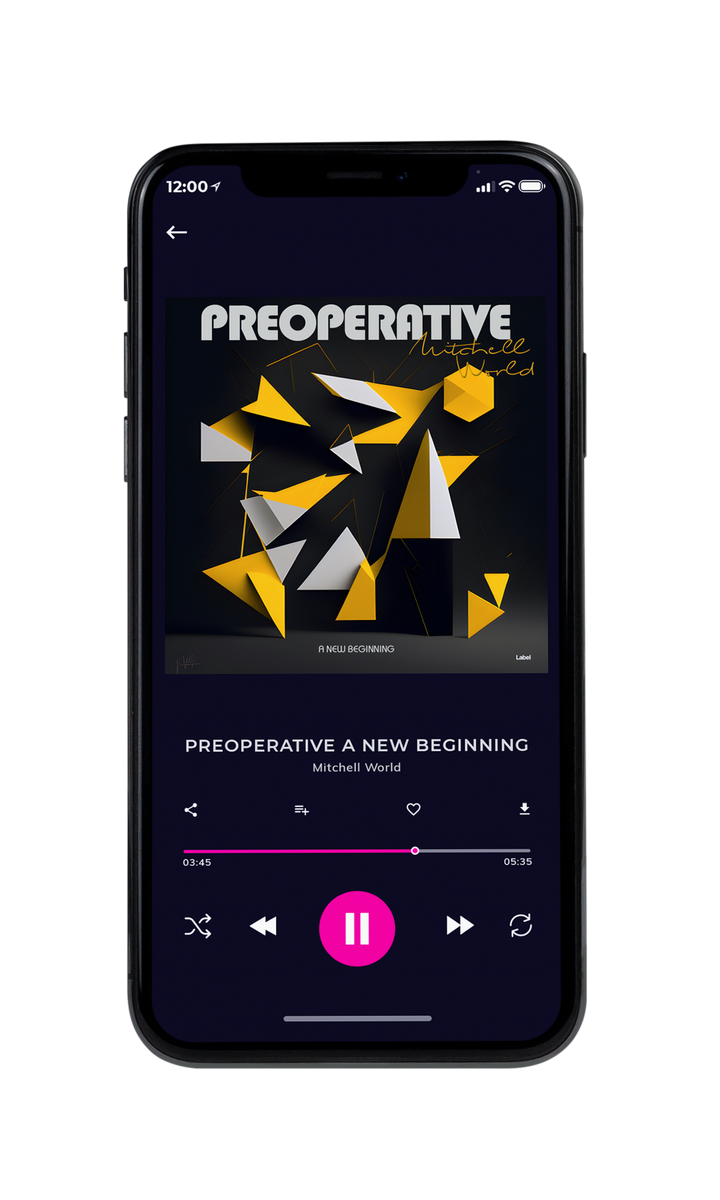
Task: Skip forward to the next track
Action: [460, 926]
